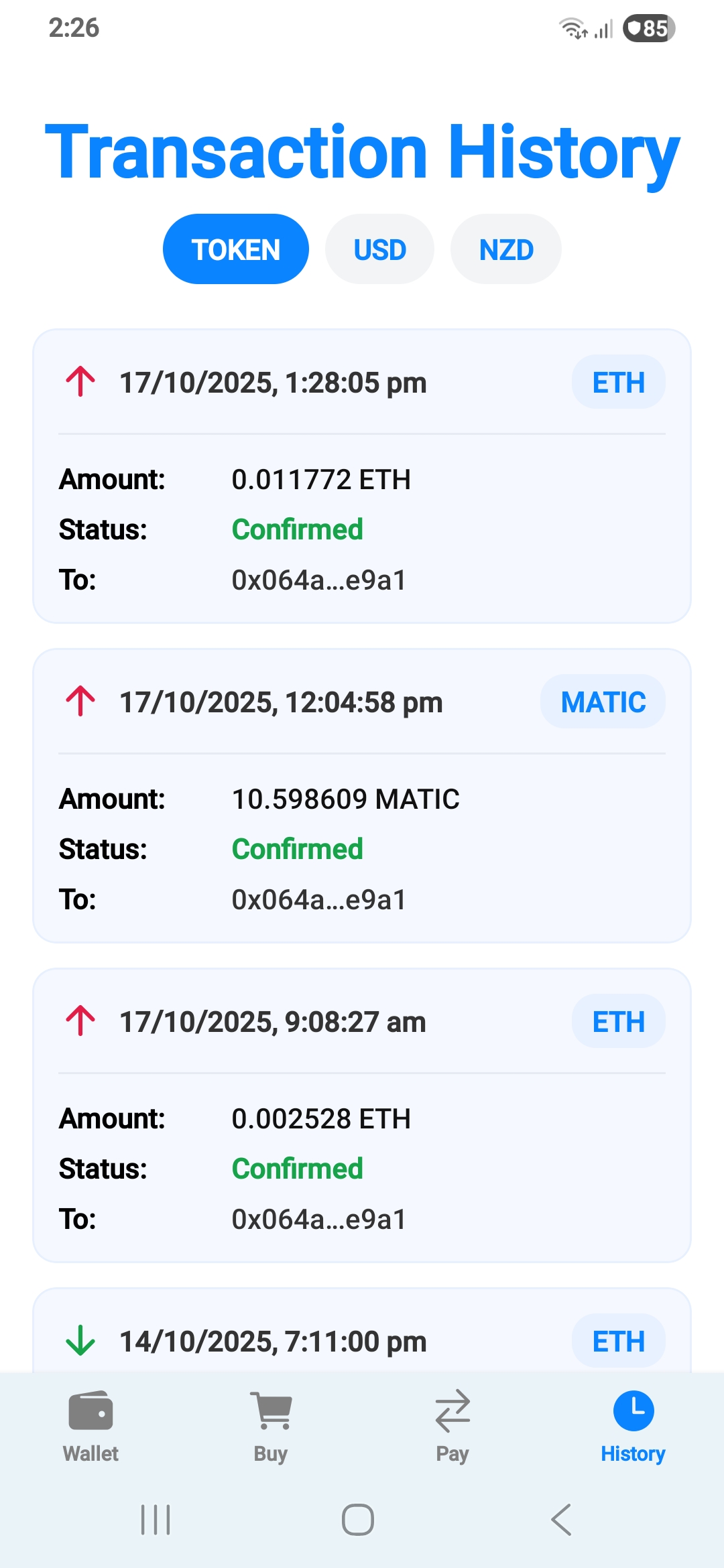Tap the green receive arrow on the 14/10/2025 transaction

80,1340
